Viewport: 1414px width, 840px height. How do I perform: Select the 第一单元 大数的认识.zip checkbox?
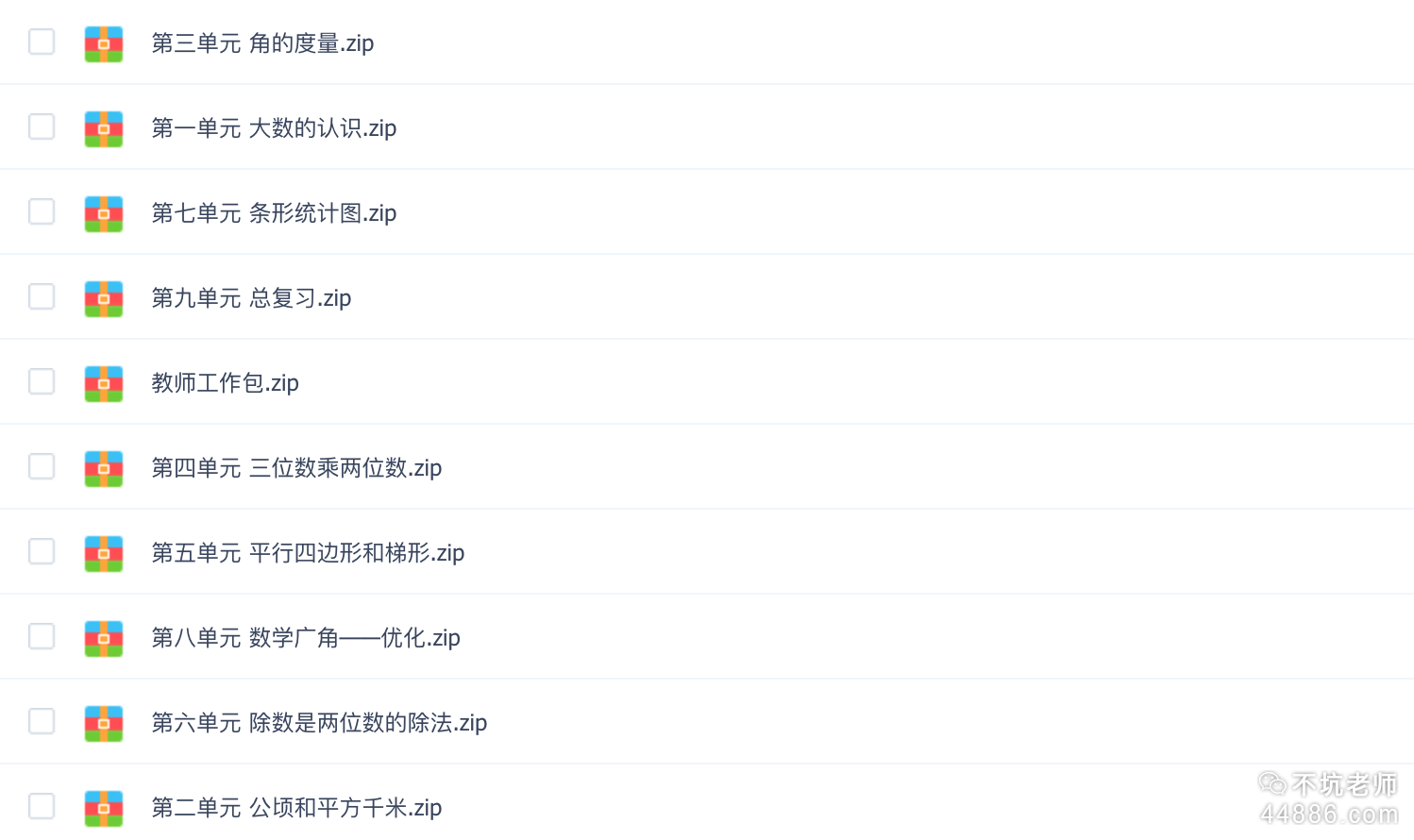tap(42, 127)
